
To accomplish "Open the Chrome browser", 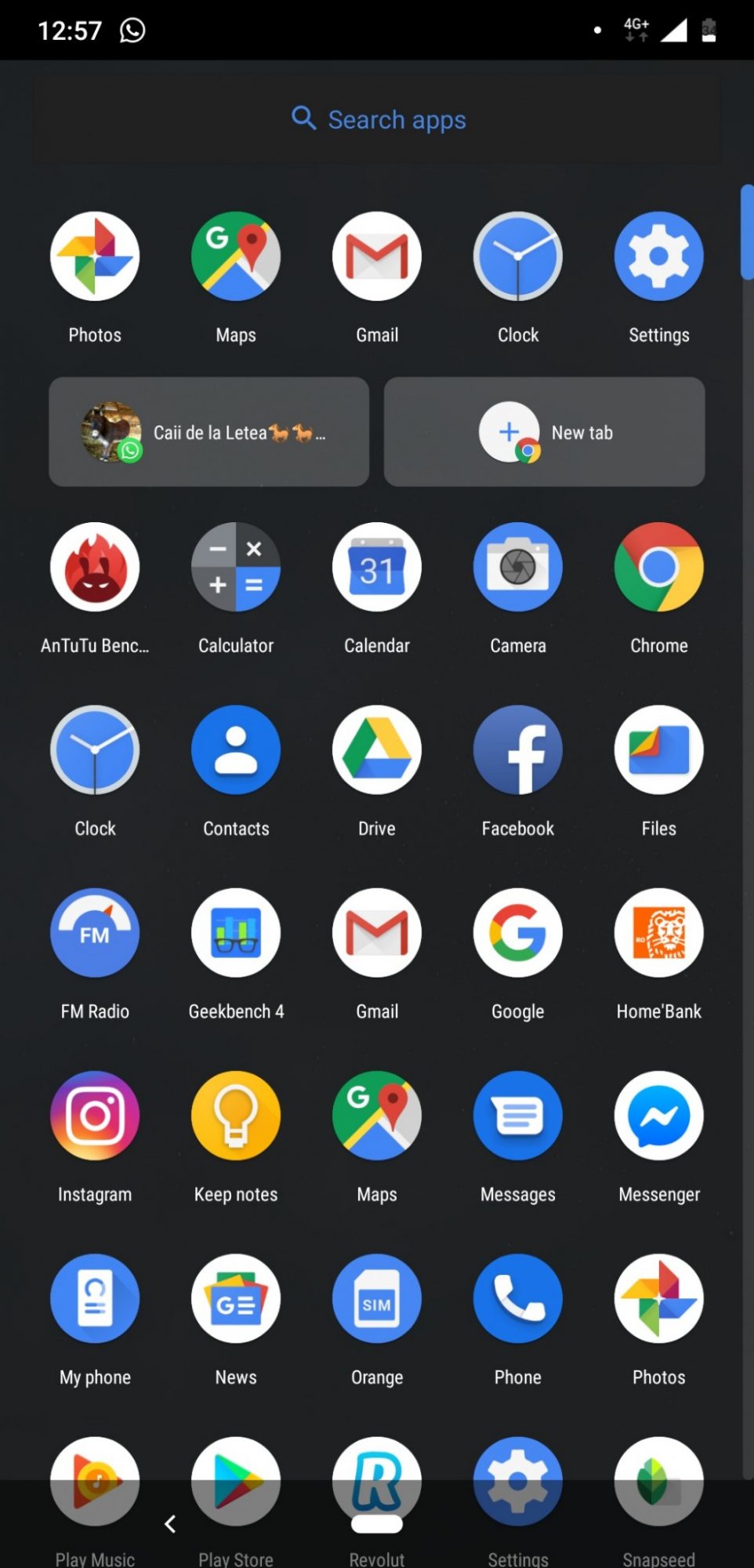I will point(659,568).
